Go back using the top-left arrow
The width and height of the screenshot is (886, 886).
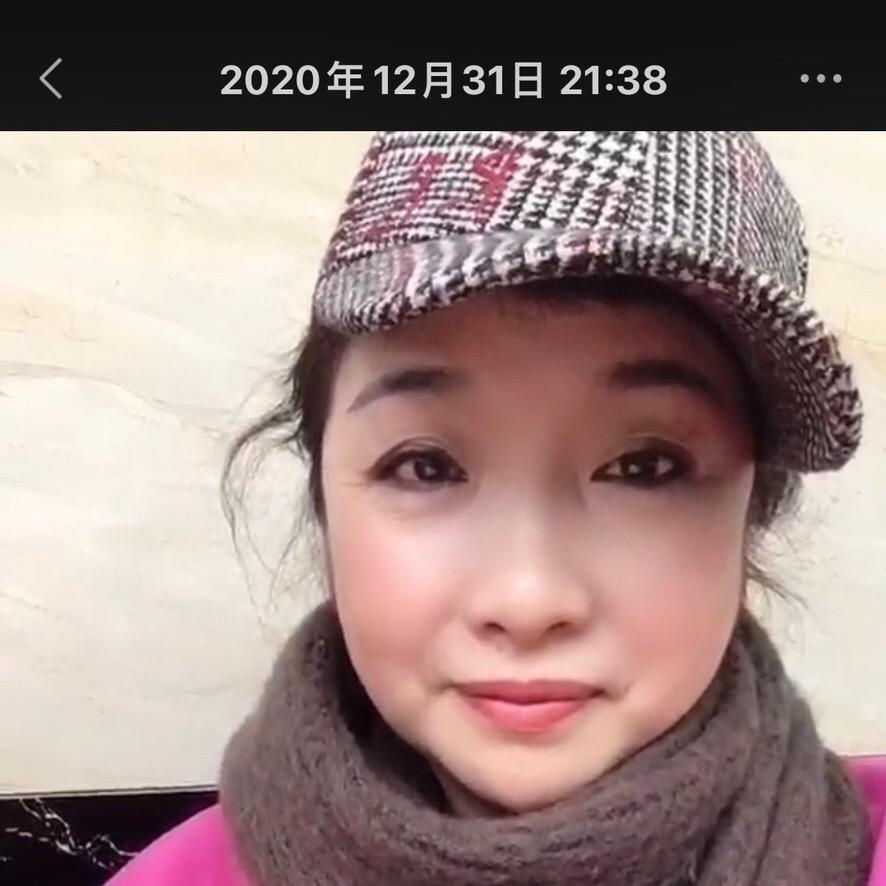51,79
